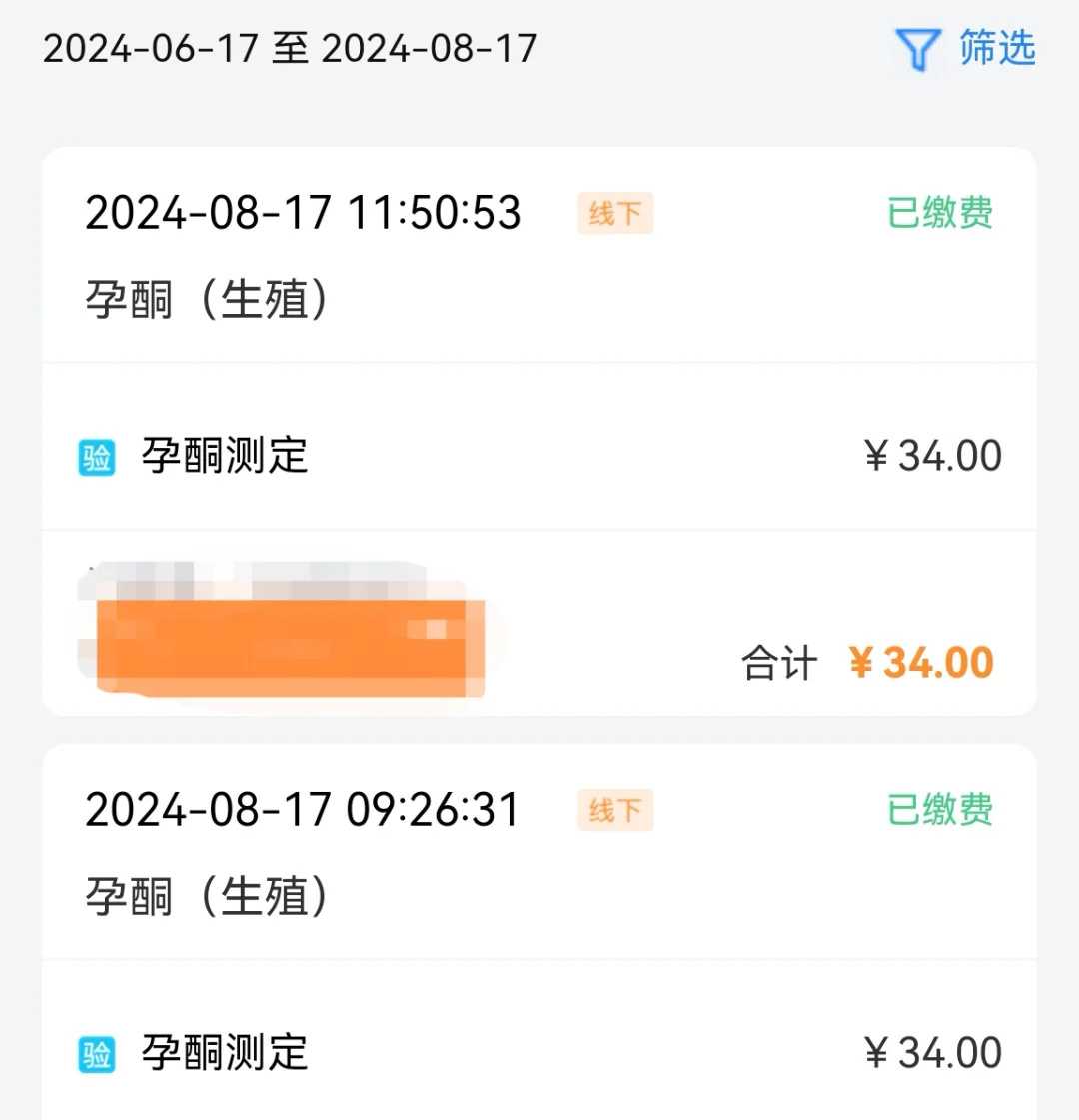Click the 线下 tag on the 11:50 order

point(614,213)
